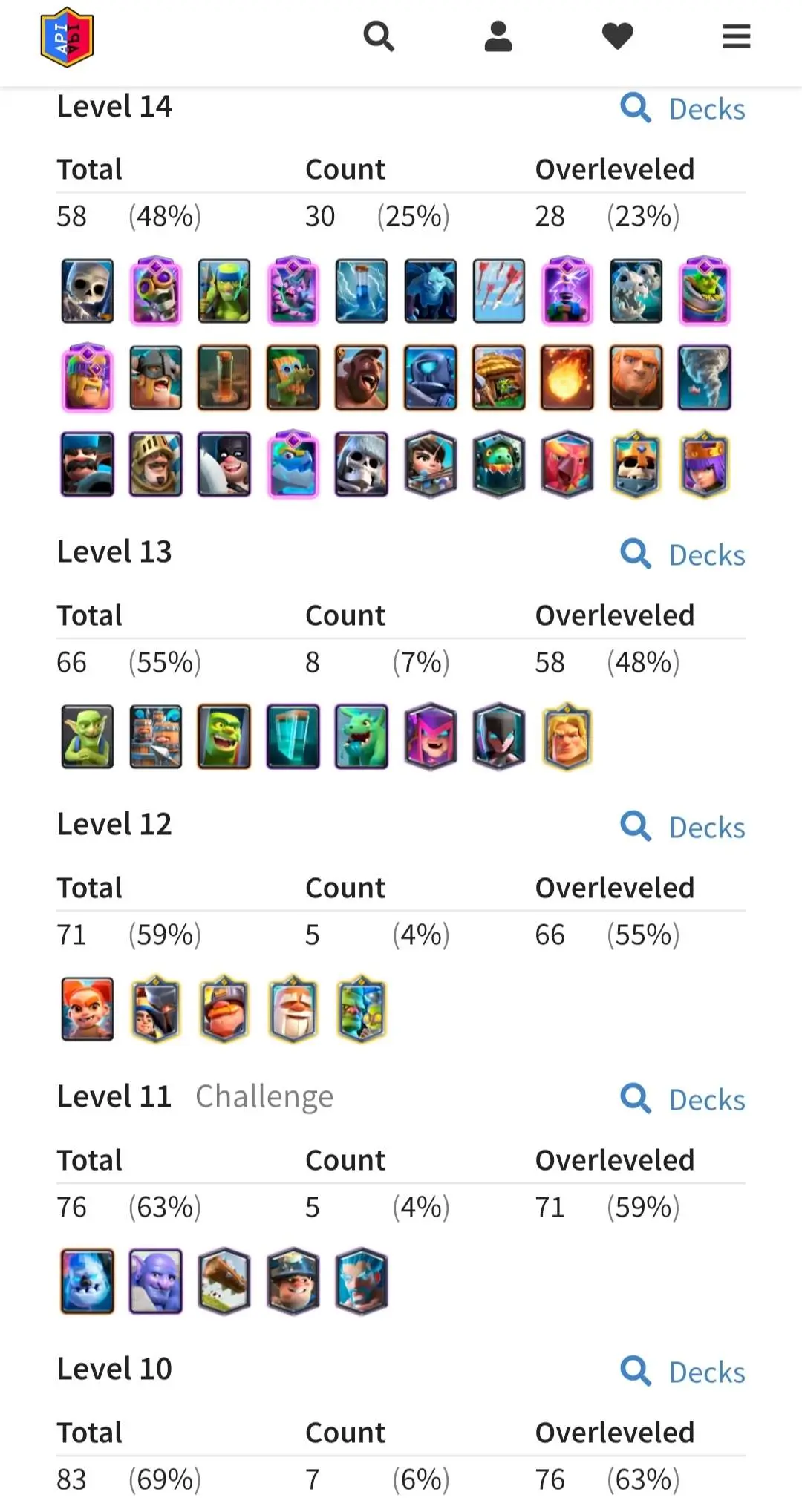Open favorites heart icon
Image resolution: width=802 pixels, height=1512 pixels.
click(617, 36)
